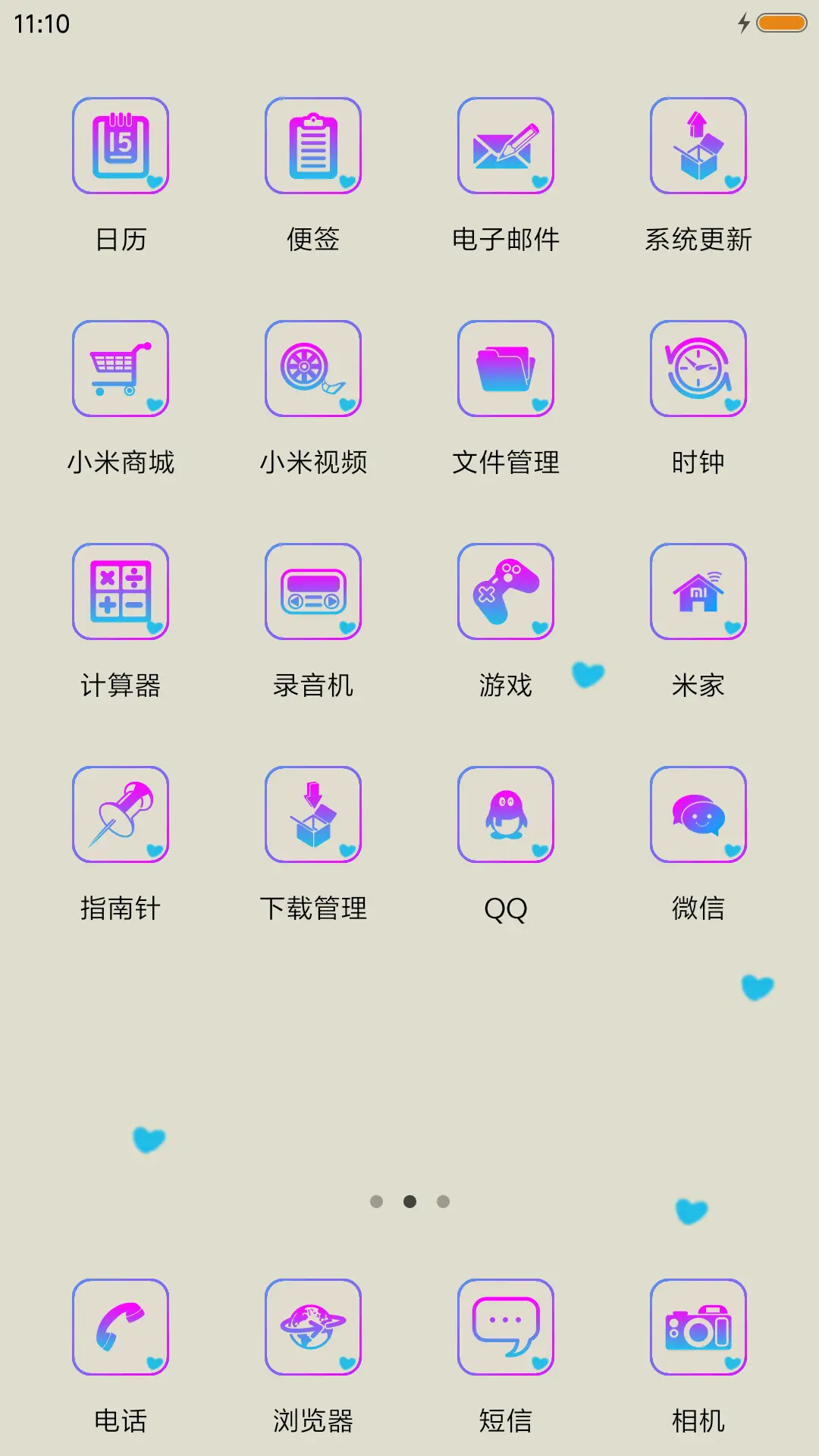819x1456 pixels.
Task: Open the 游戏 games center
Action: point(506,592)
